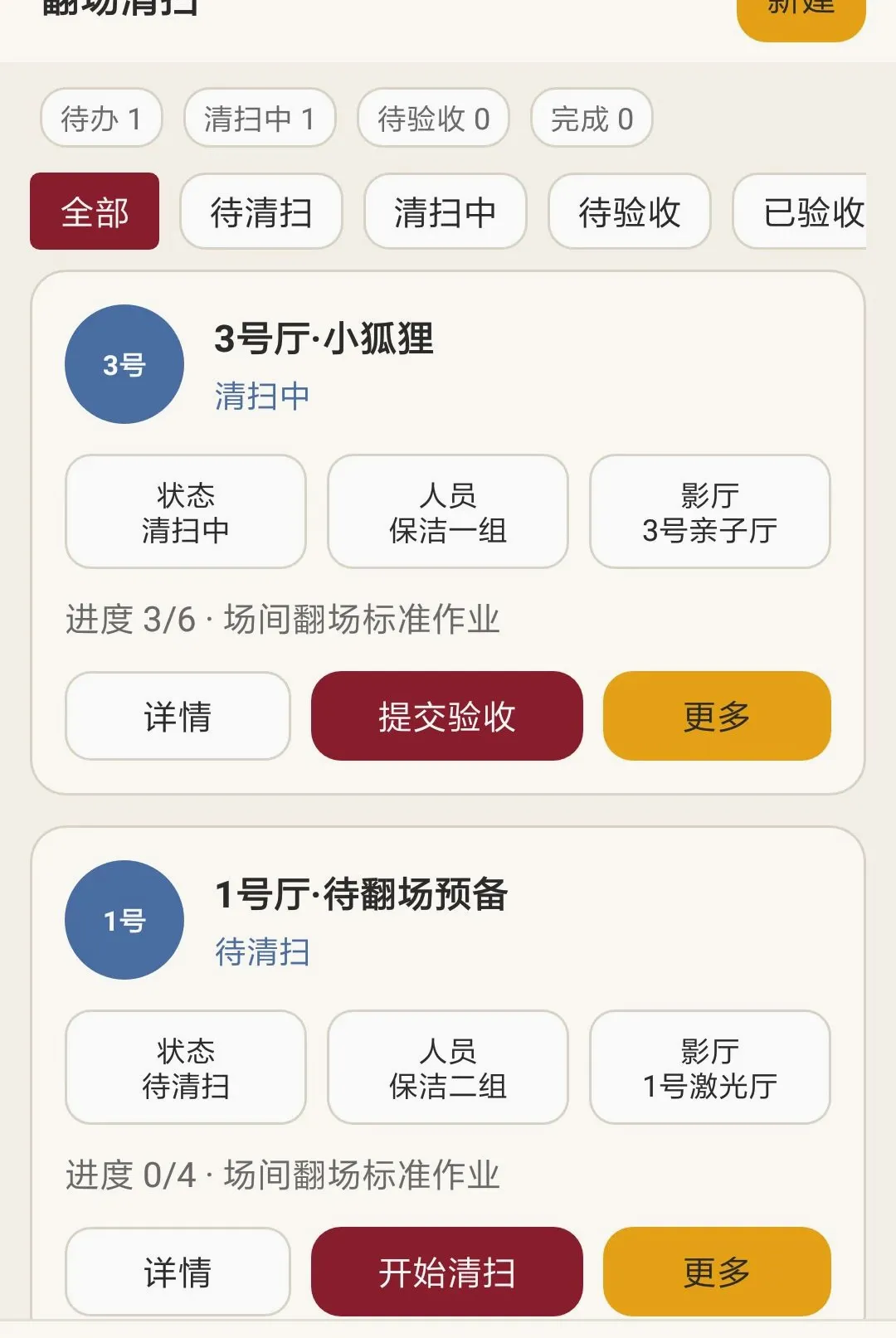
Task: Show the 待验收 filter tab
Action: 630,212
